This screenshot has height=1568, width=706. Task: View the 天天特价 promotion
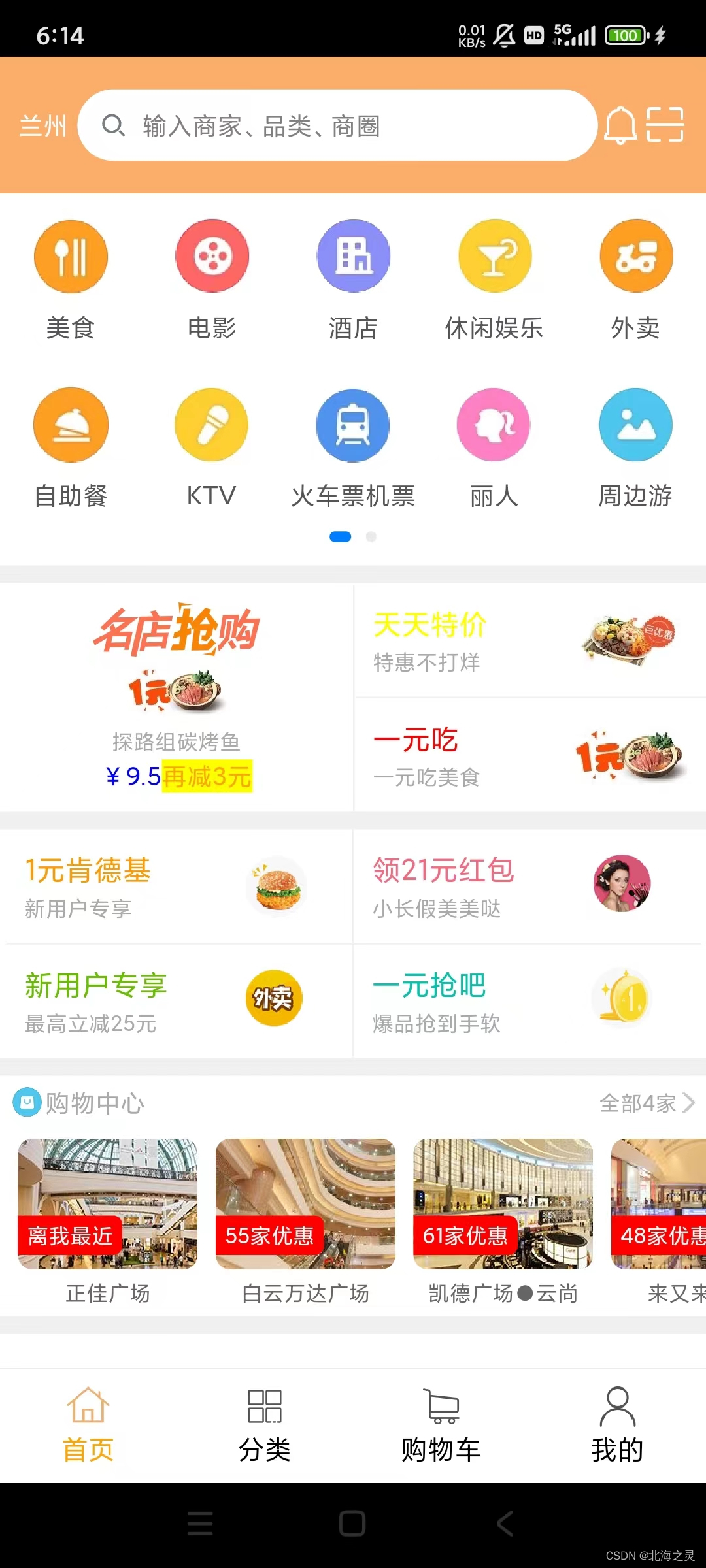coord(529,641)
